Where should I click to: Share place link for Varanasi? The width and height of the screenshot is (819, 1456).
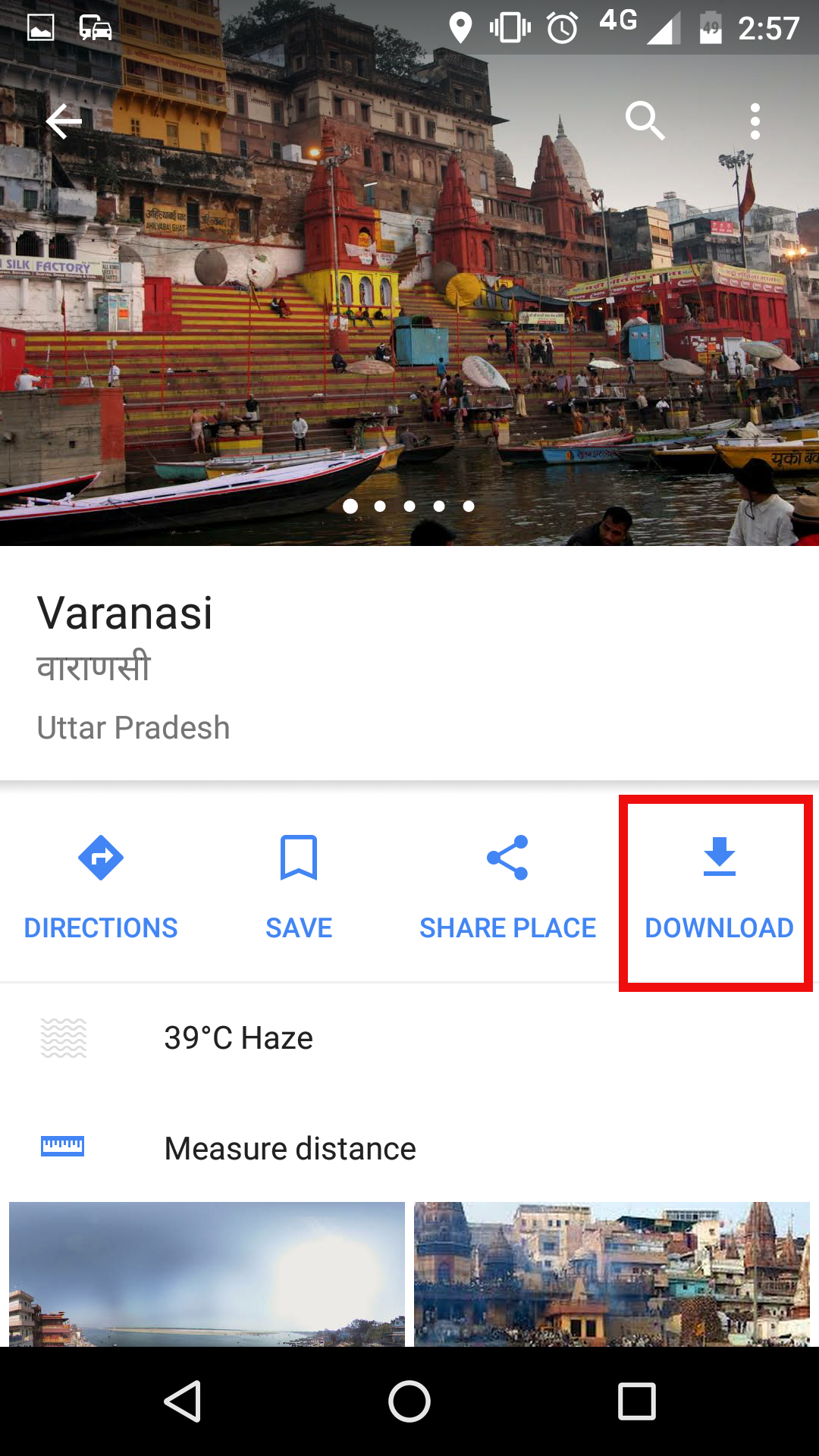[507, 887]
